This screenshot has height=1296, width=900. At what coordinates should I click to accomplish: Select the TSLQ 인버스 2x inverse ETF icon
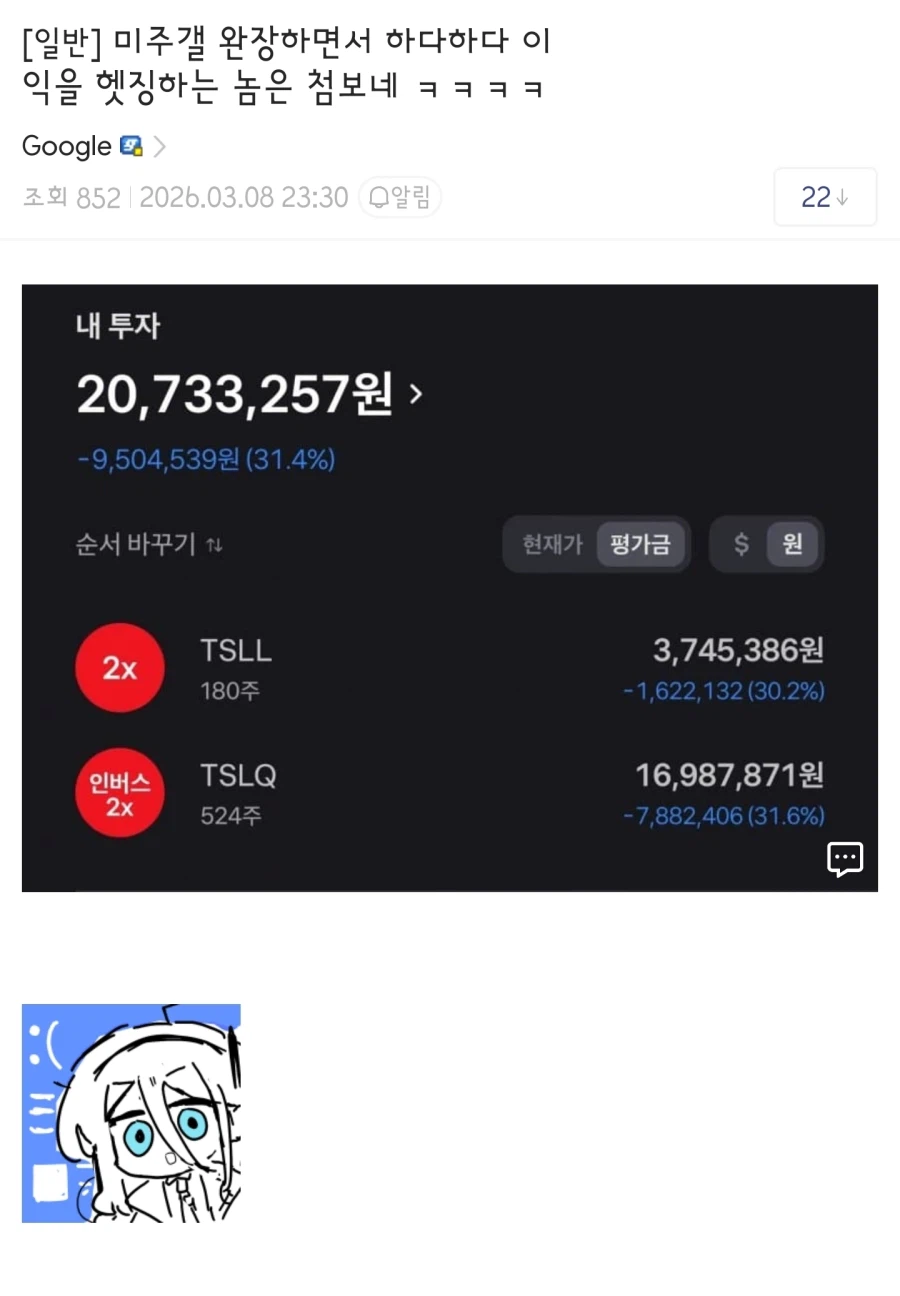120,792
